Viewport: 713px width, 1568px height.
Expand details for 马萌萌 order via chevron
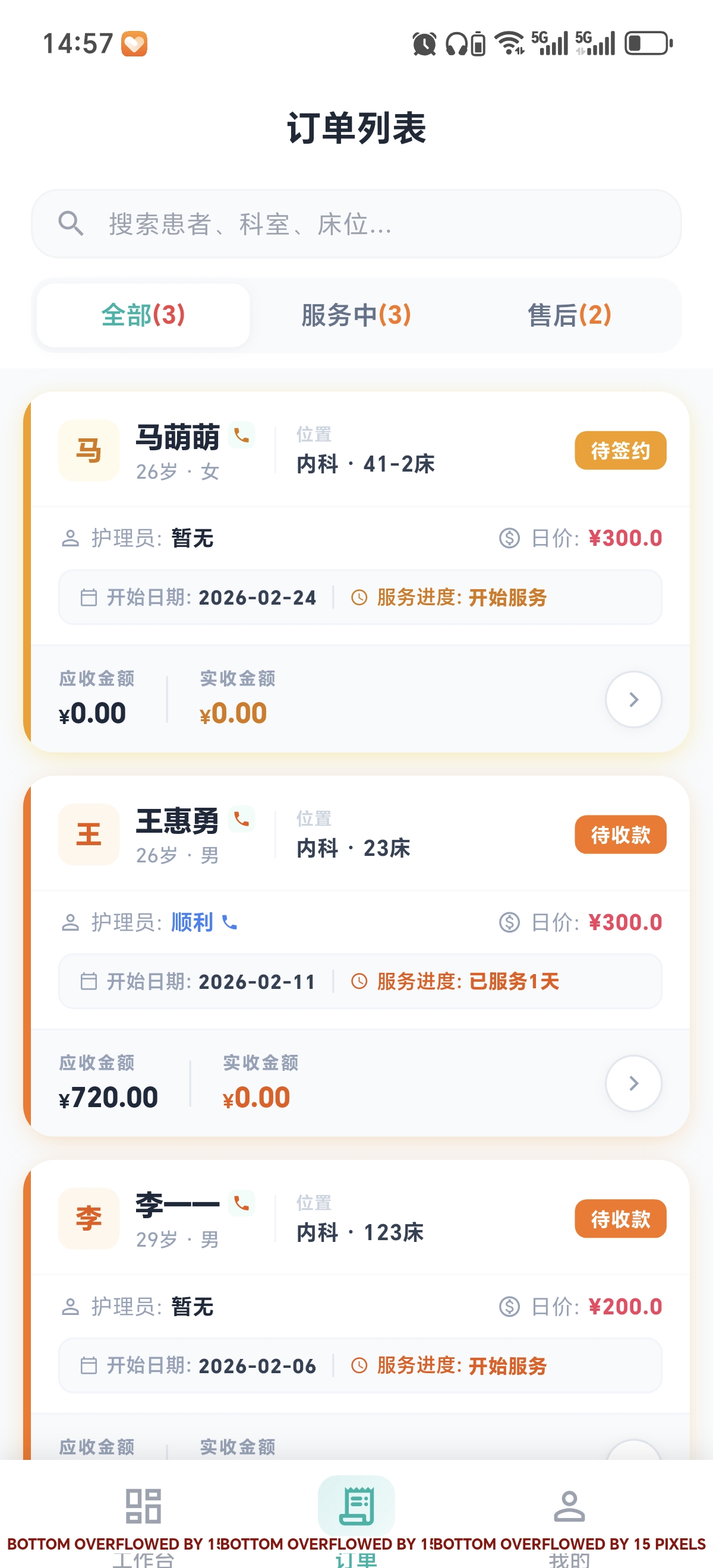pyautogui.click(x=633, y=700)
